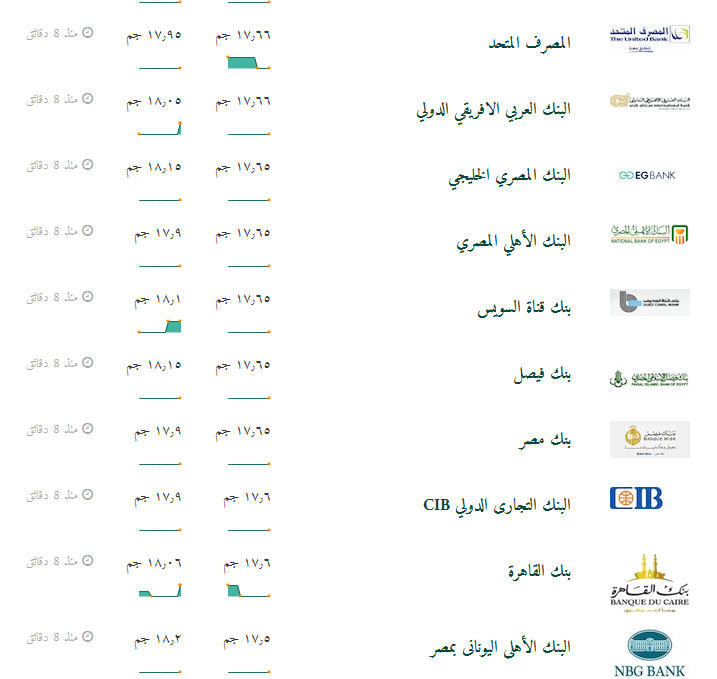Open بنك القاهرة row
Screen dimensions: 717x679
[539, 572]
